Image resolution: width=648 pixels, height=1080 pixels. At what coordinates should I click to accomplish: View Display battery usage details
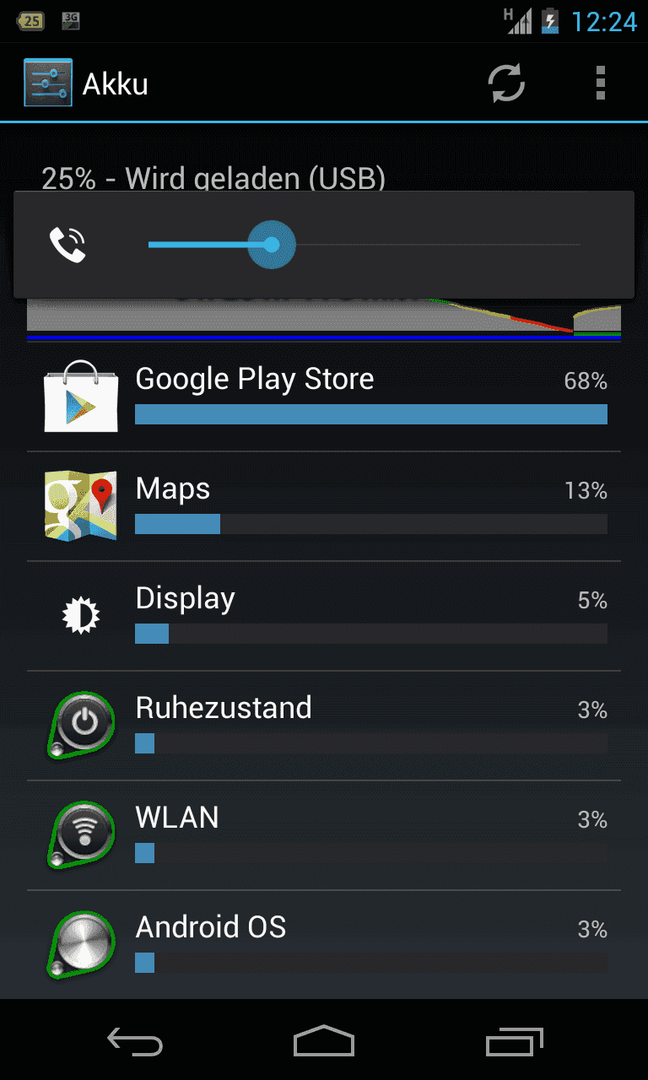coord(324,616)
